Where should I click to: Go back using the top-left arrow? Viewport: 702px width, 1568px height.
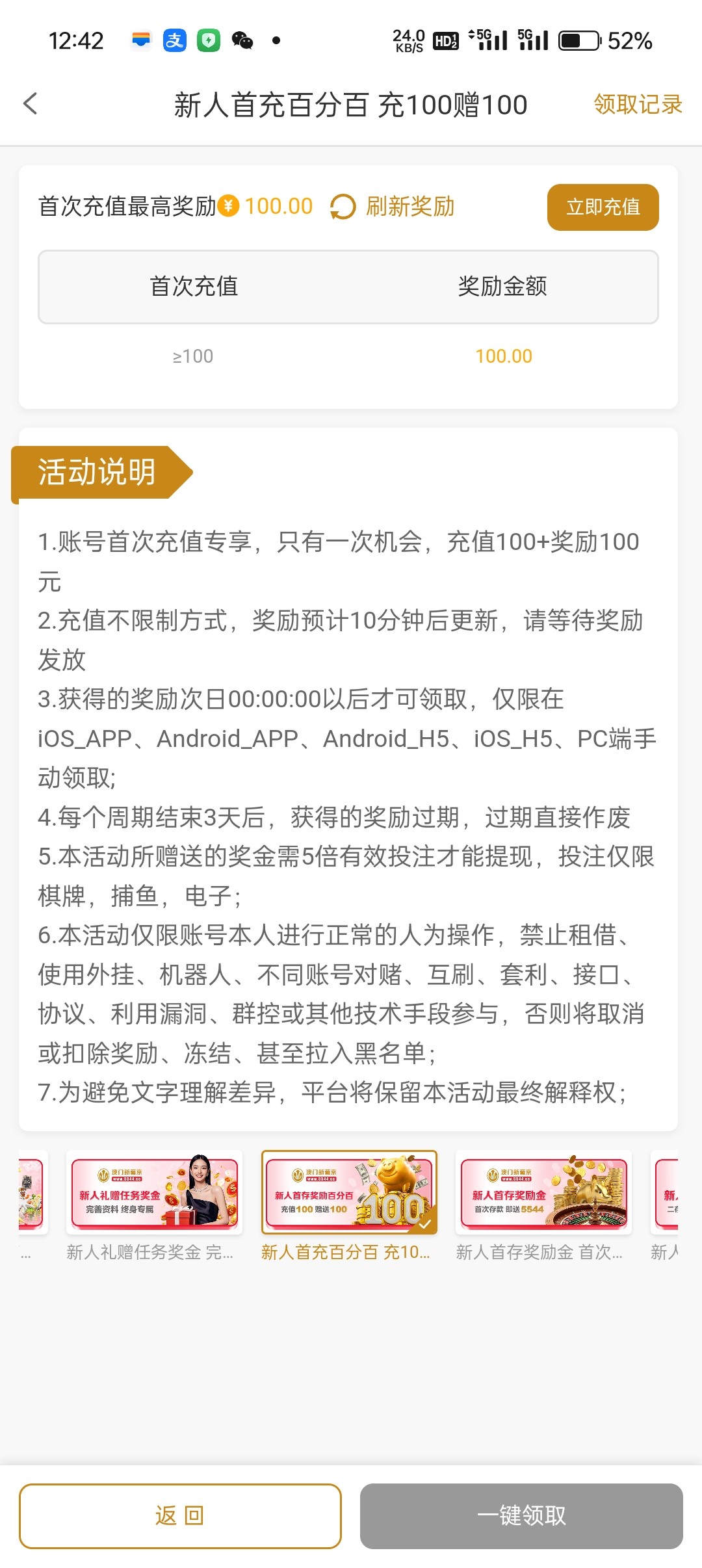click(x=31, y=104)
